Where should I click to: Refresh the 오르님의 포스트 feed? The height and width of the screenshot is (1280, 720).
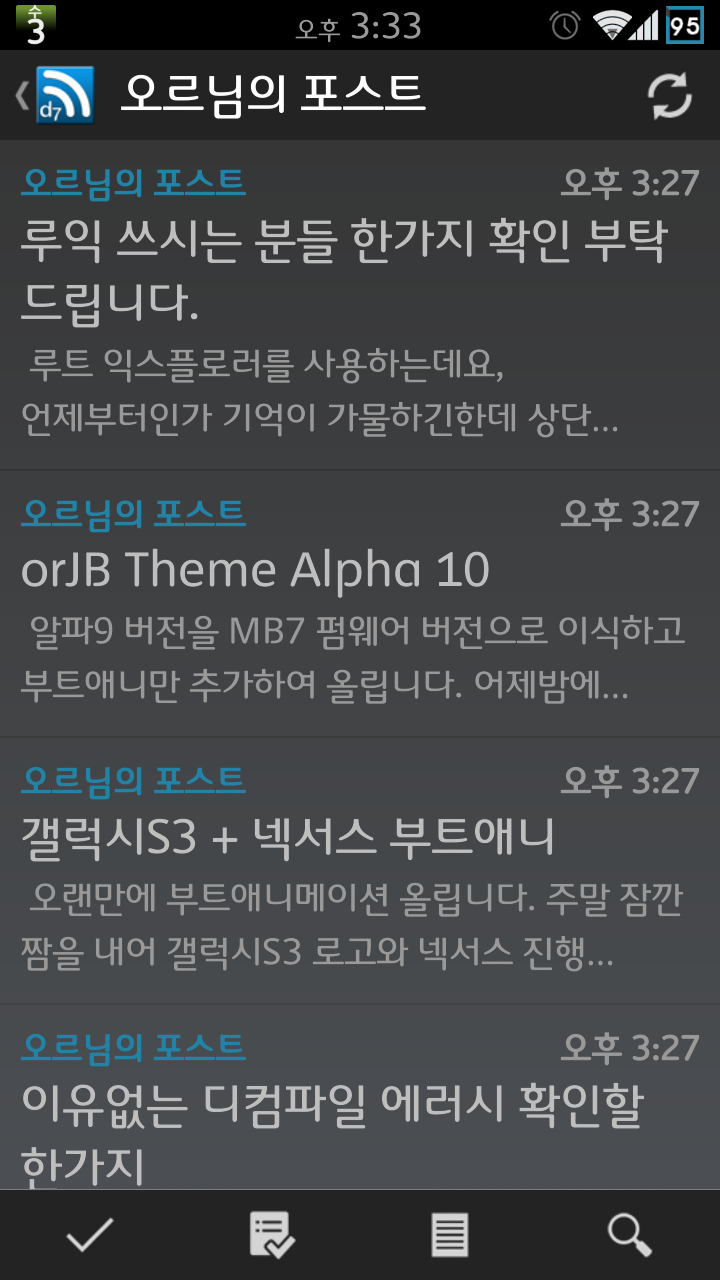[x=669, y=96]
